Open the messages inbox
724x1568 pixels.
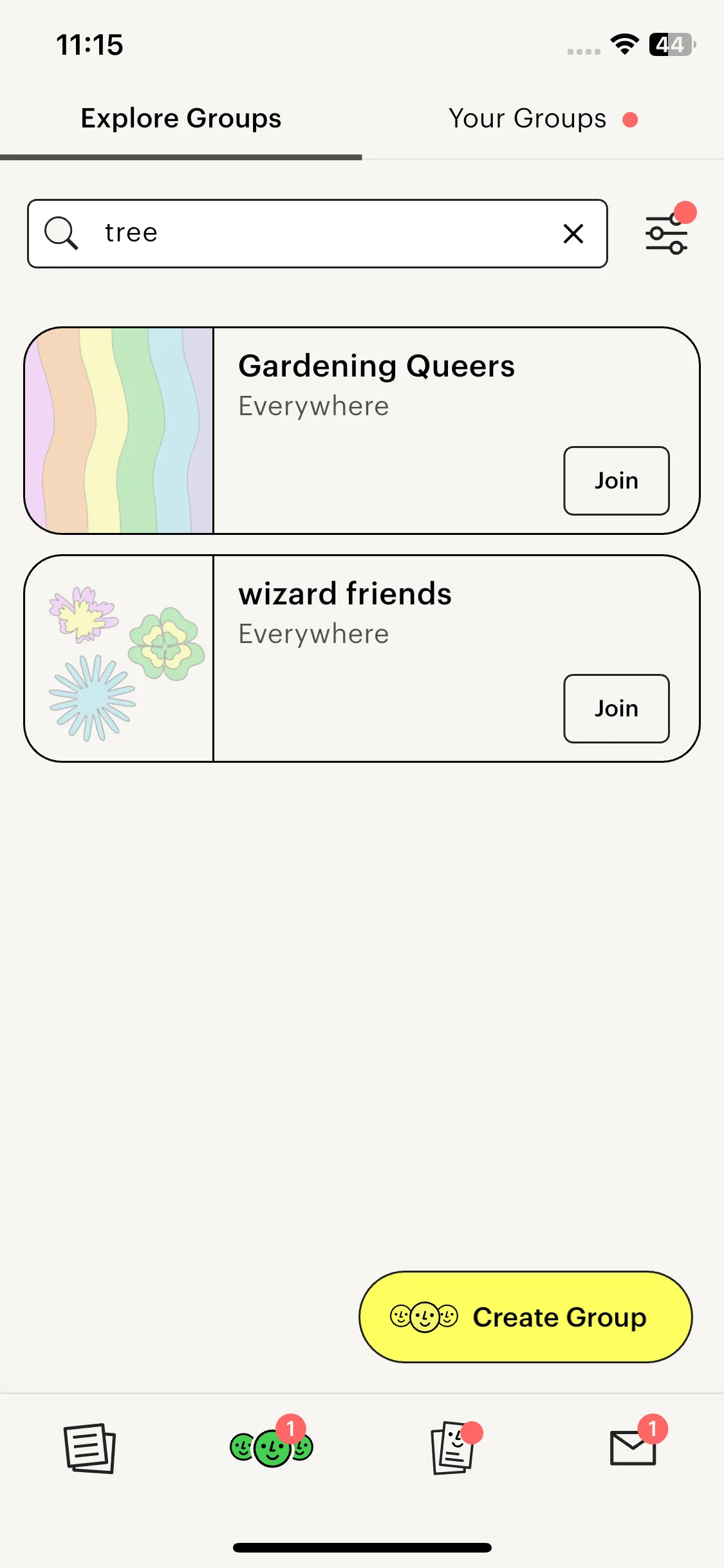point(633,1448)
